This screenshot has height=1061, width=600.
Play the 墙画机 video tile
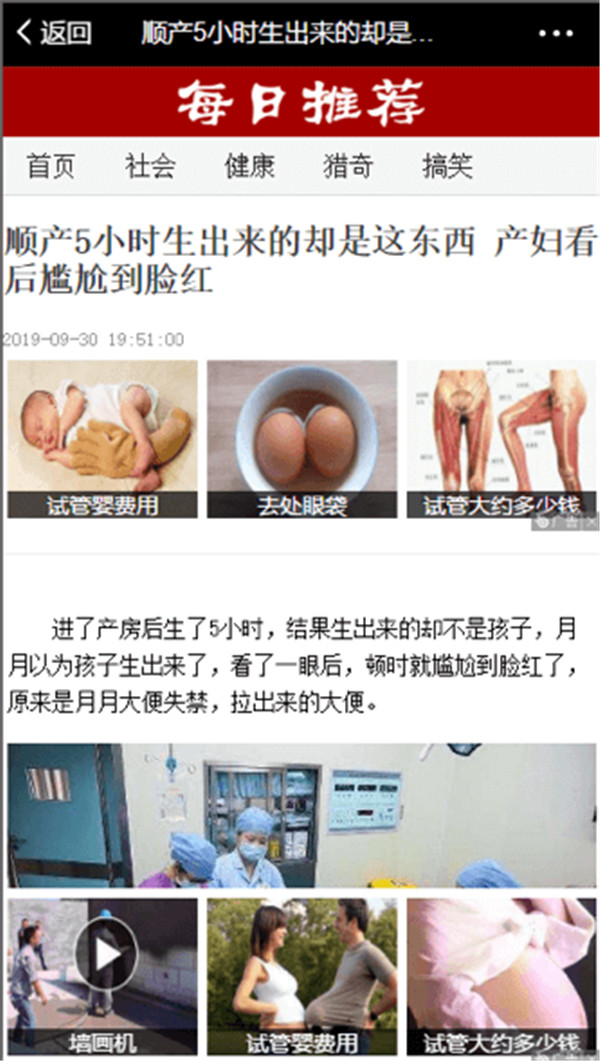tap(102, 975)
